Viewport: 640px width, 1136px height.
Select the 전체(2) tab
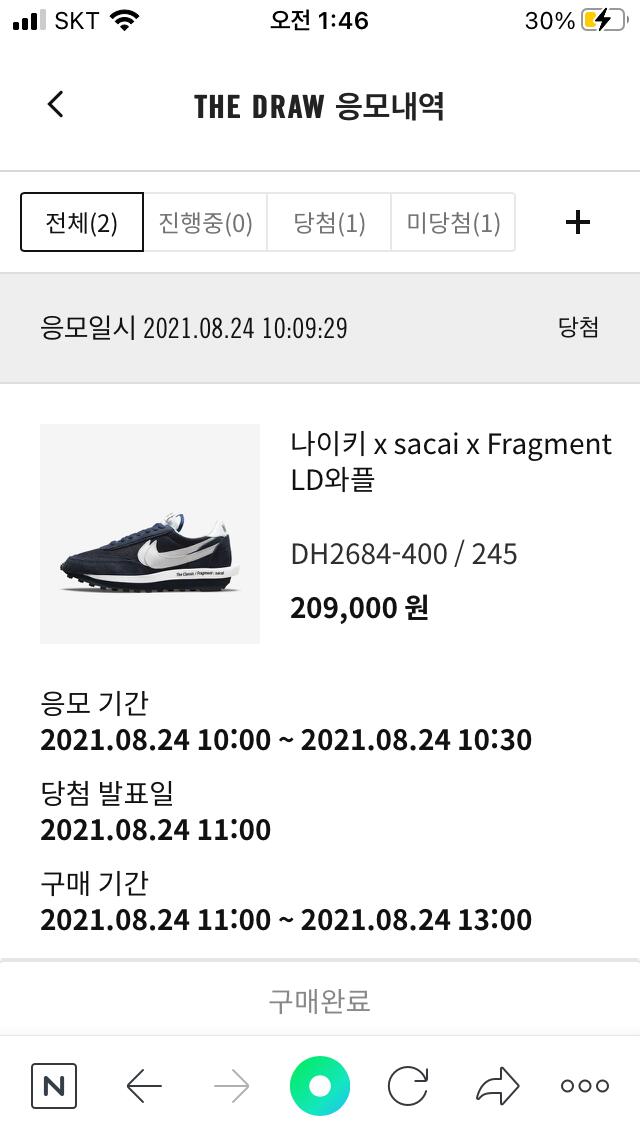pos(82,222)
